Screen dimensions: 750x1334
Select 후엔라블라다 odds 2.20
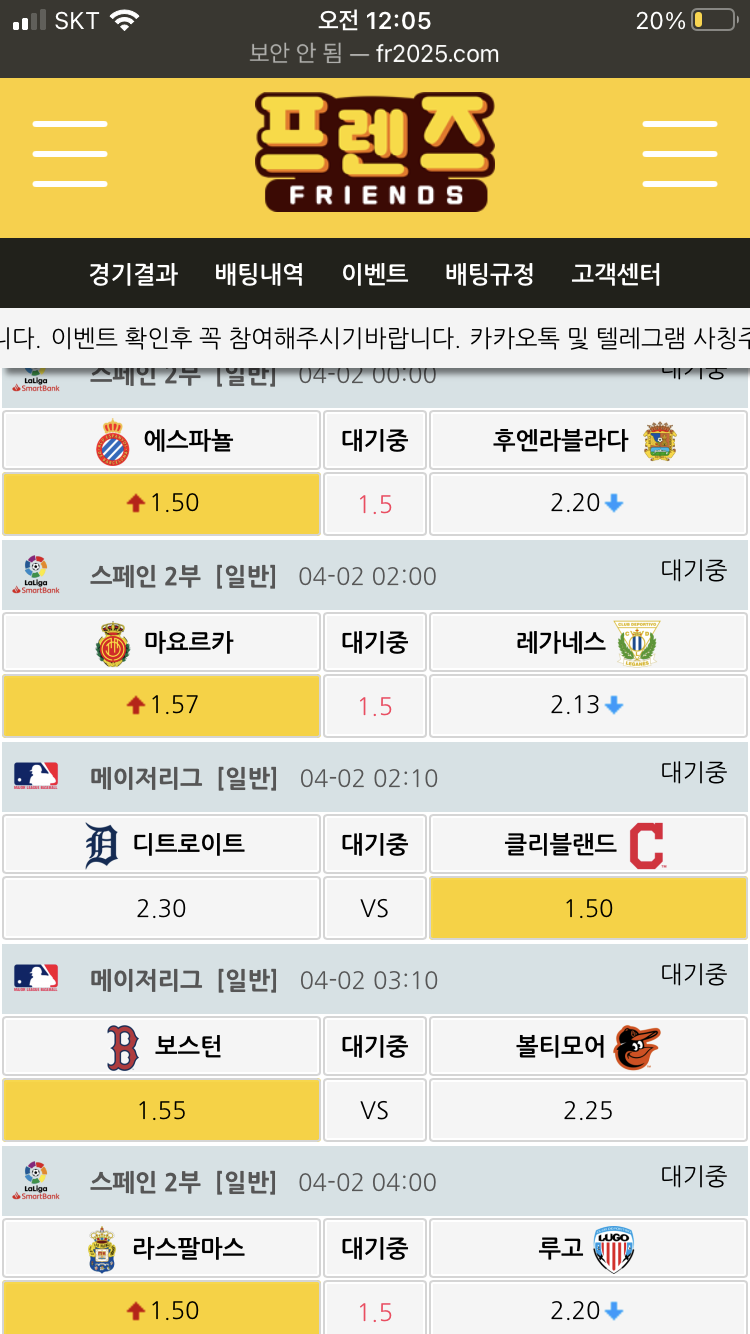tap(587, 503)
